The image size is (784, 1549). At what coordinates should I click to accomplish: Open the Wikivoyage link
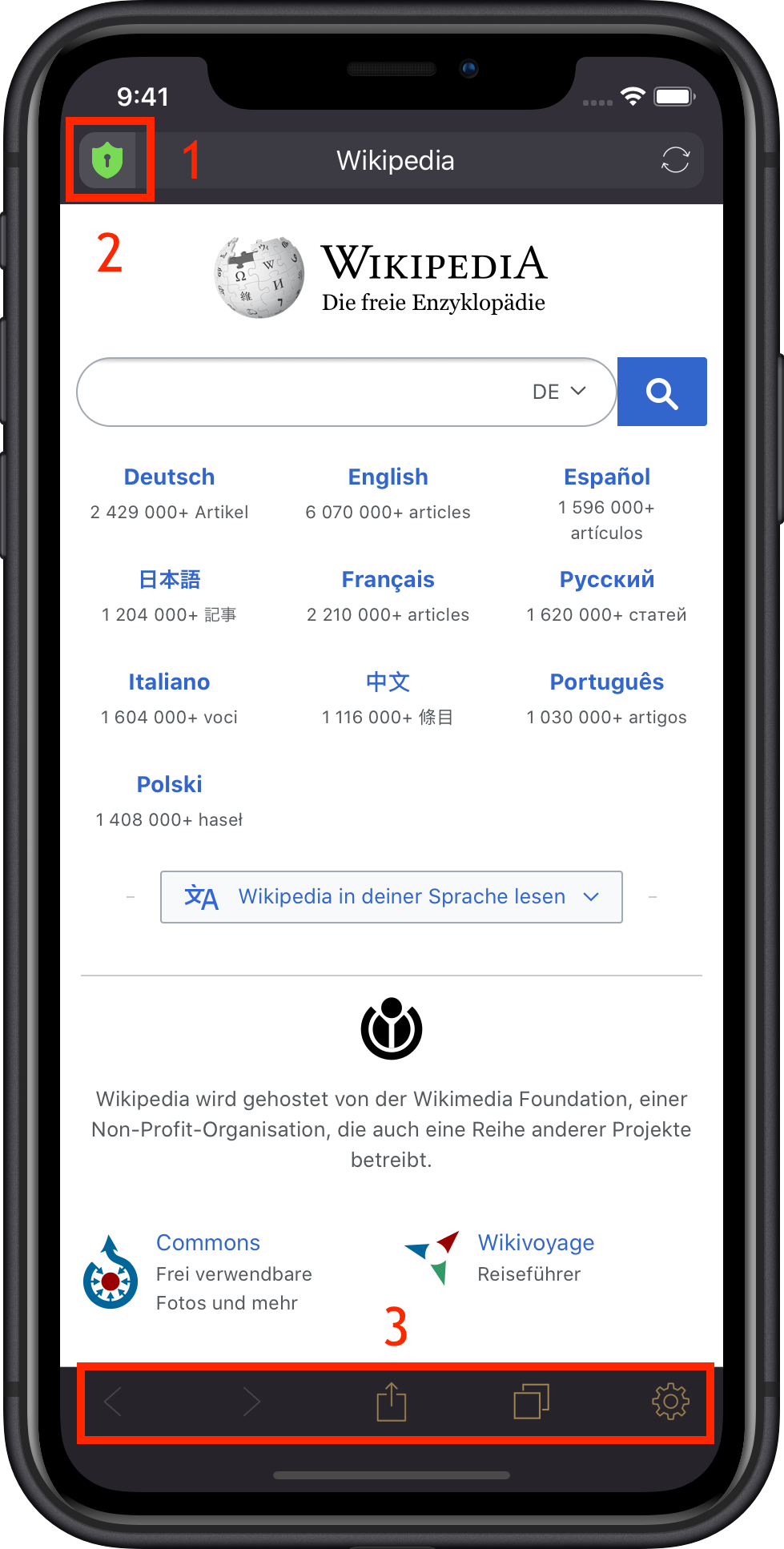point(536,1243)
